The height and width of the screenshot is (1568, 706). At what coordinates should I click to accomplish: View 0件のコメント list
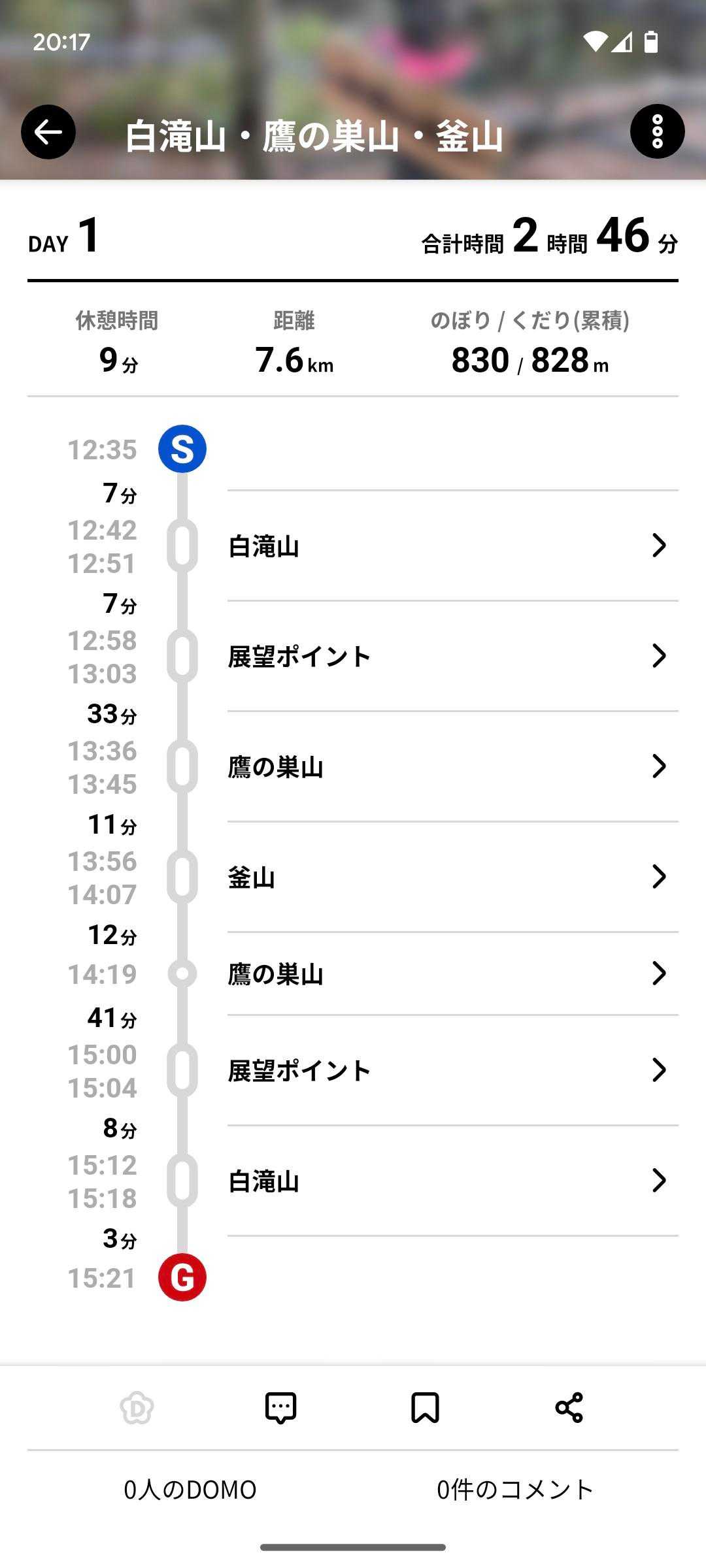(515, 1490)
